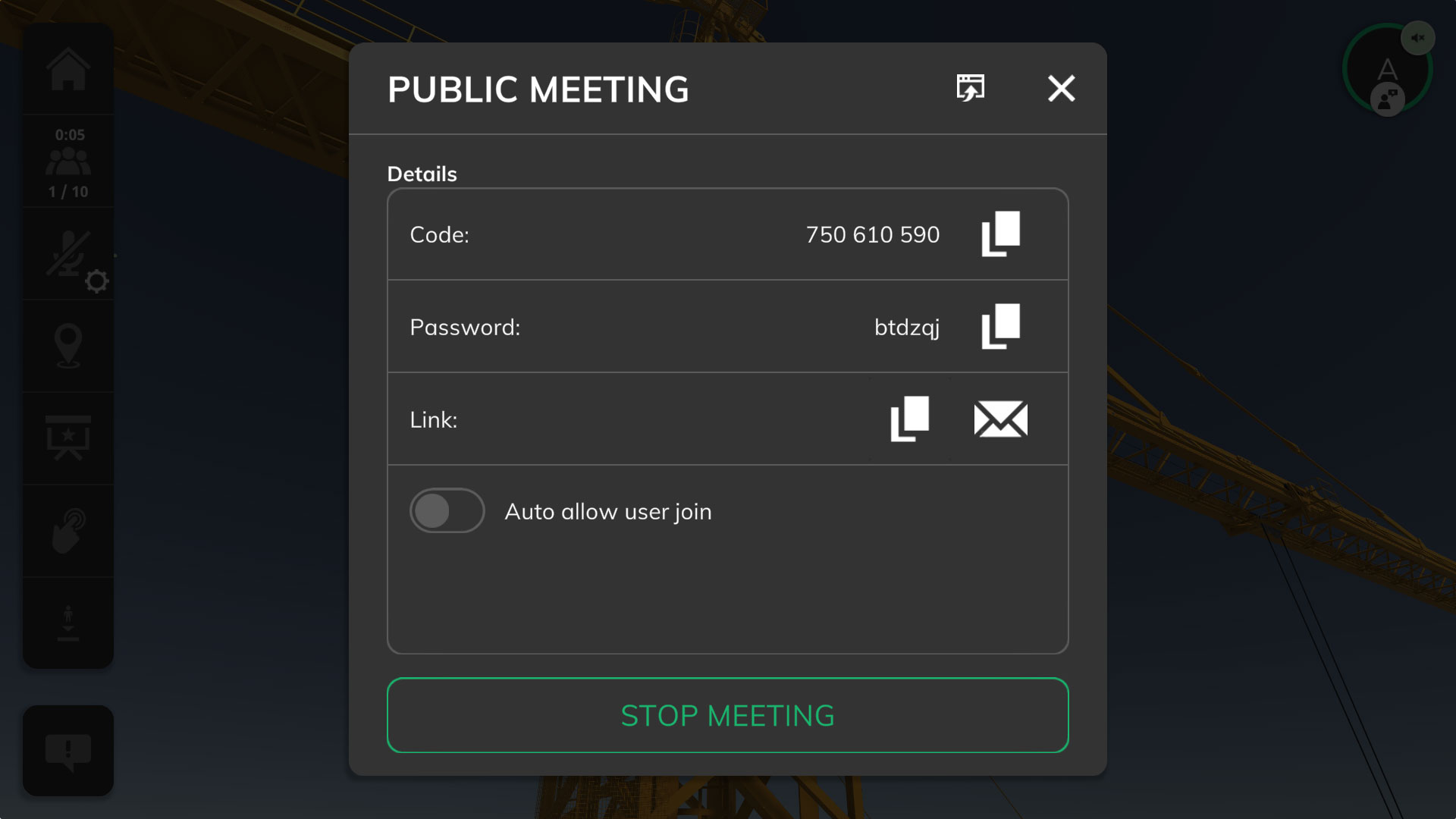Copy the meeting link
Image resolution: width=1456 pixels, height=819 pixels.
coord(909,419)
